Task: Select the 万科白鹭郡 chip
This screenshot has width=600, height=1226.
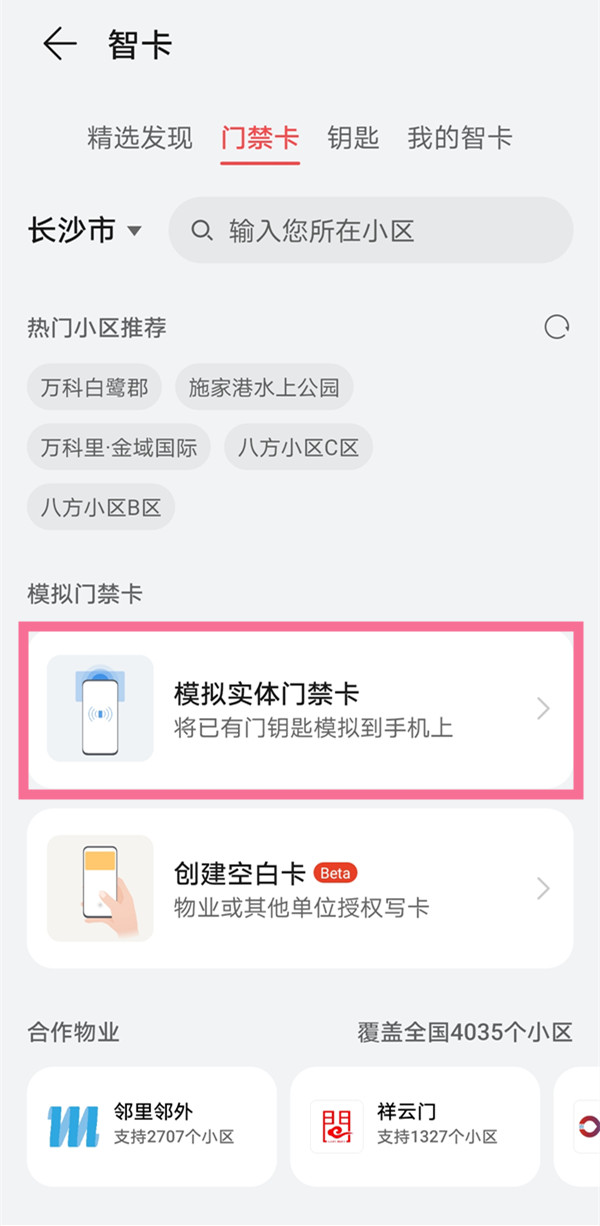Action: click(x=94, y=388)
